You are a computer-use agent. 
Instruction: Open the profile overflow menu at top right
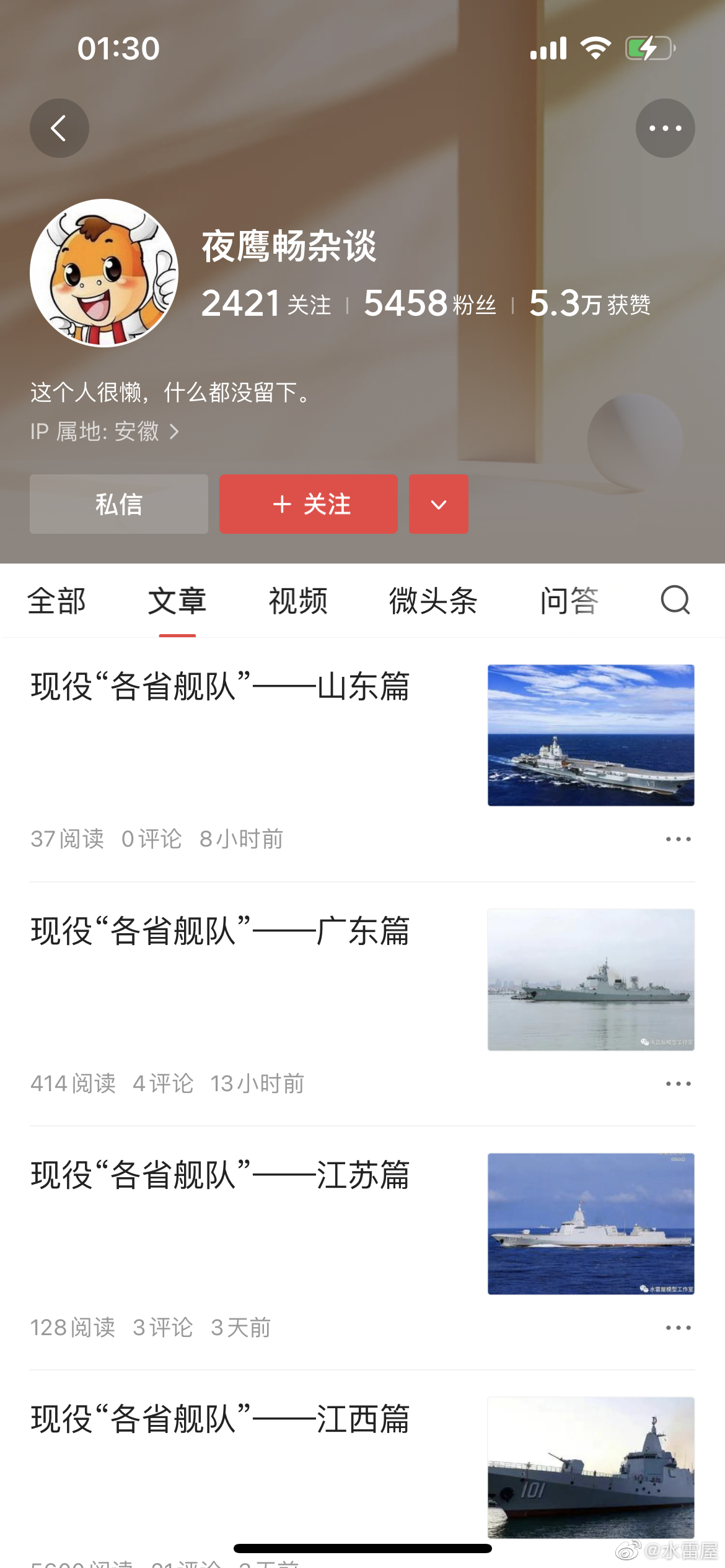[x=665, y=128]
